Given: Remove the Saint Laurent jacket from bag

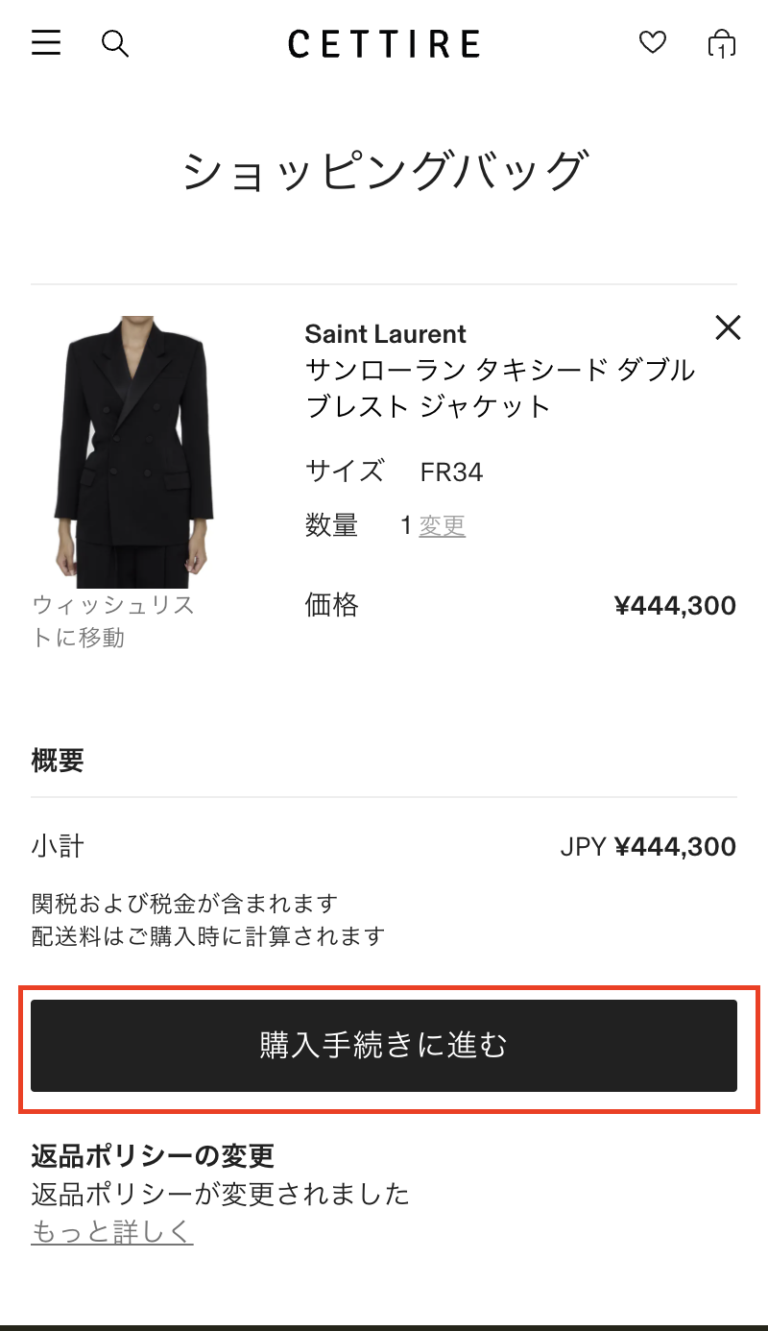Looking at the screenshot, I should 728,327.
